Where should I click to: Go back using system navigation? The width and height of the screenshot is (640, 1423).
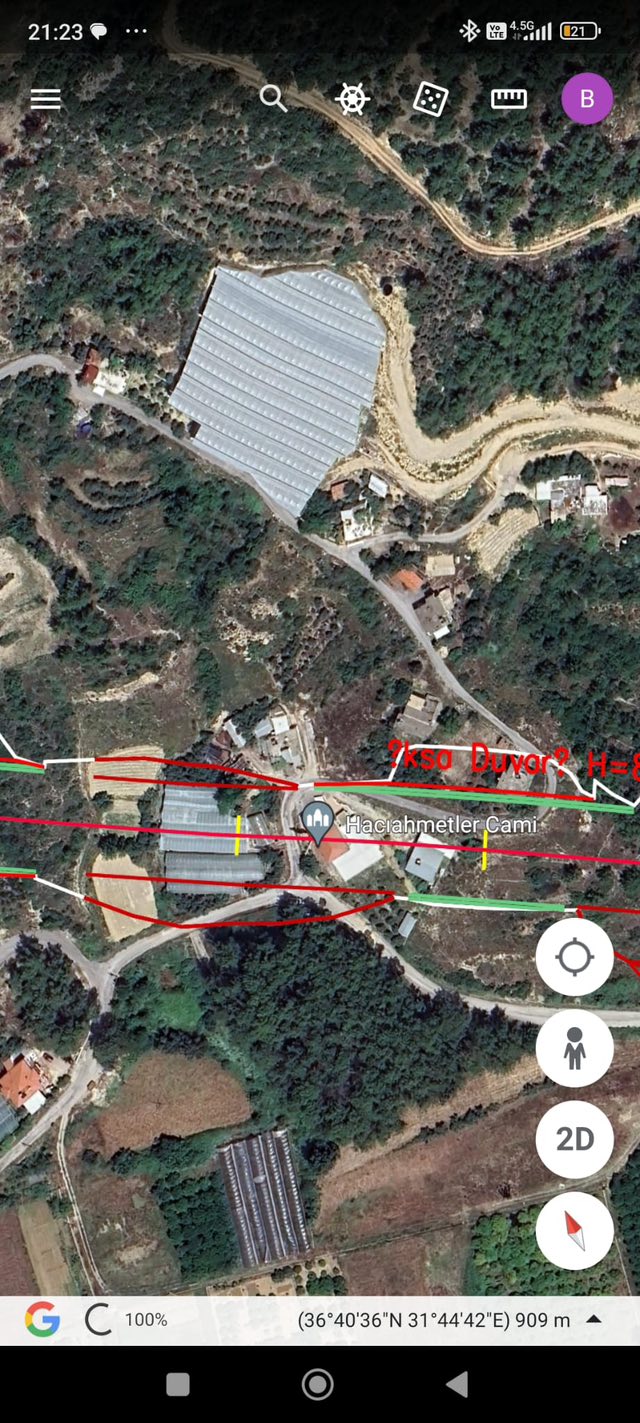click(457, 1384)
